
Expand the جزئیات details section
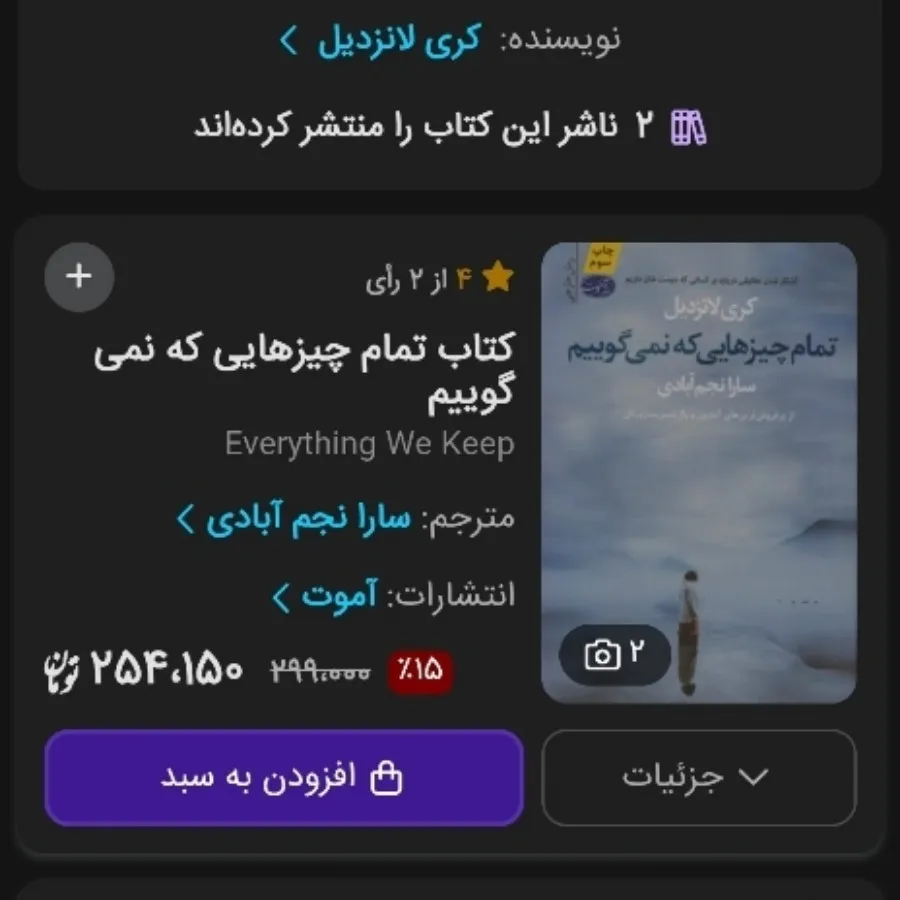pos(698,778)
